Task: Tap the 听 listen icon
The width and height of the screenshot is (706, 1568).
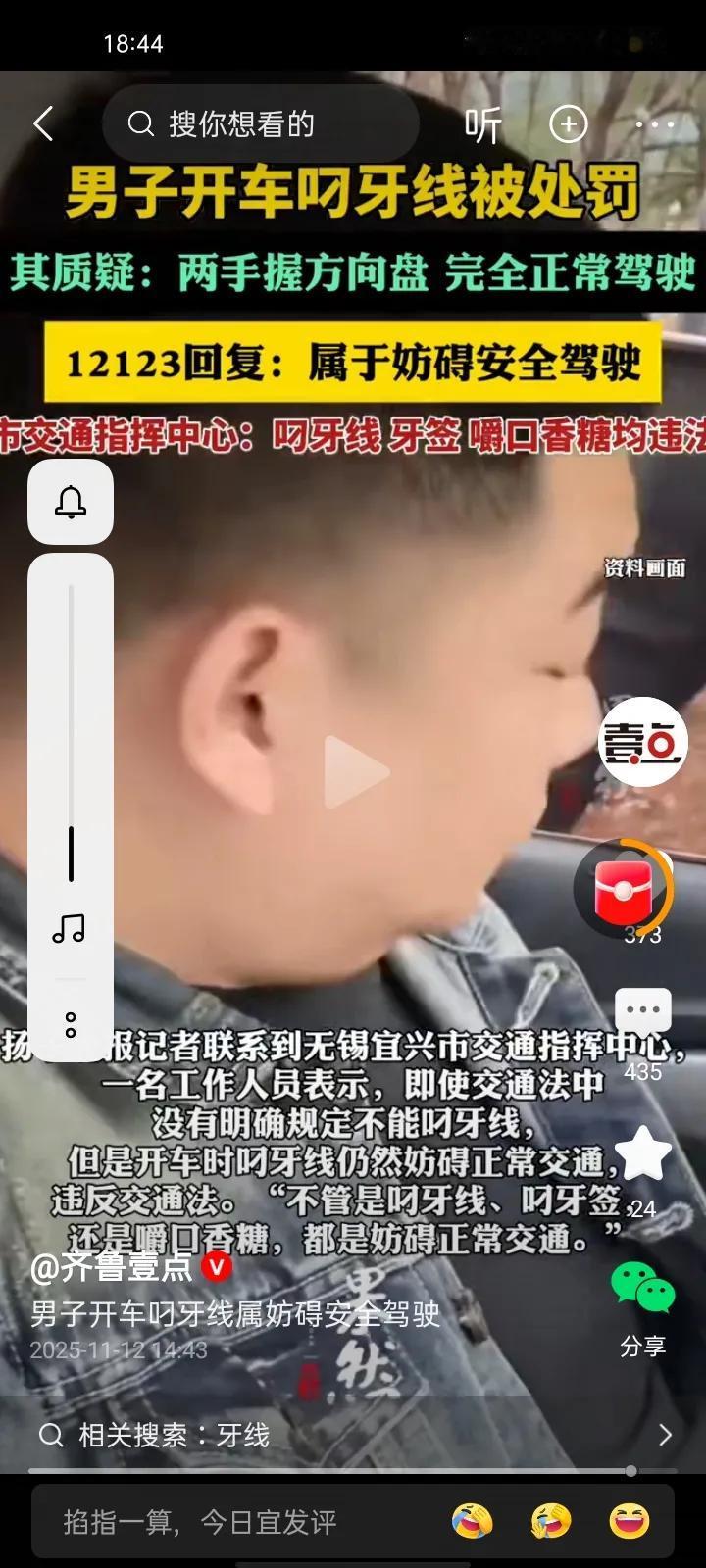Action: (x=483, y=124)
